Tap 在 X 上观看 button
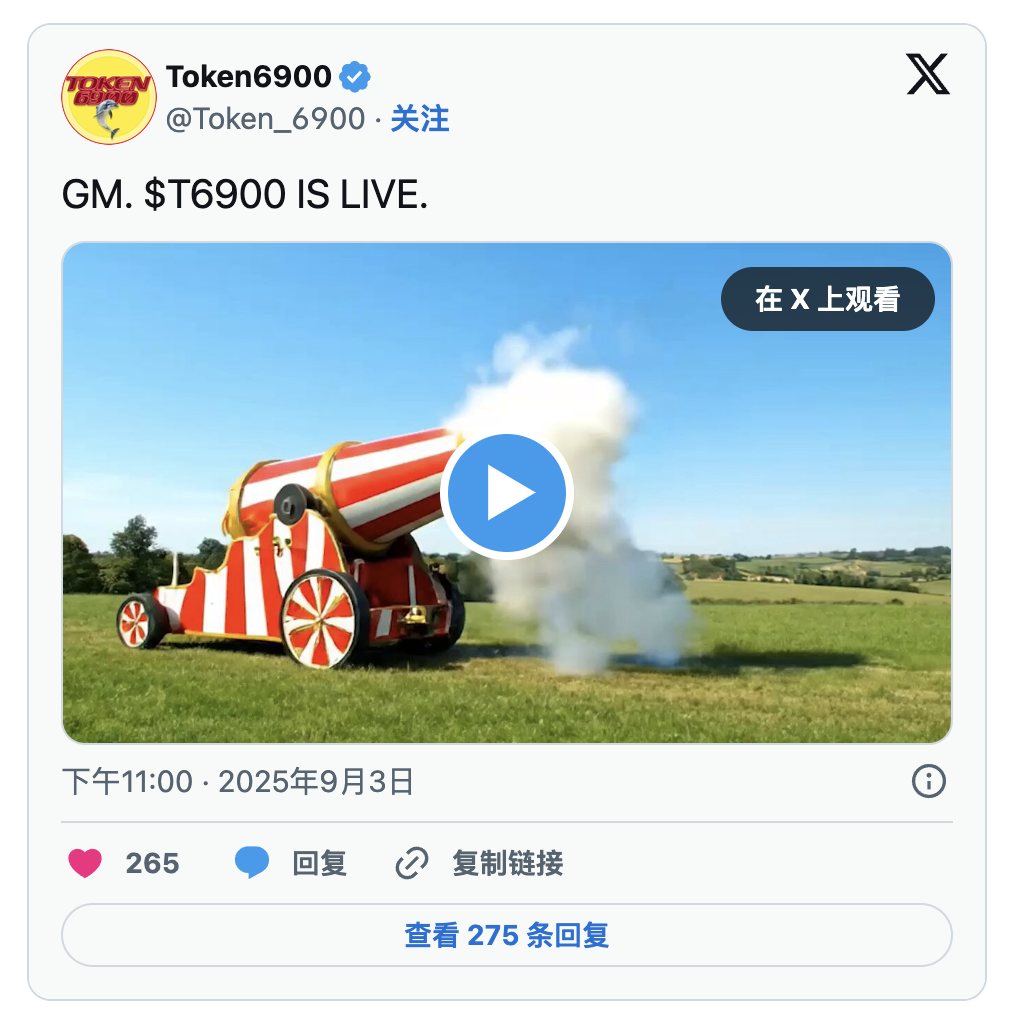Screen dimensions: 1028x1018 pyautogui.click(x=827, y=299)
